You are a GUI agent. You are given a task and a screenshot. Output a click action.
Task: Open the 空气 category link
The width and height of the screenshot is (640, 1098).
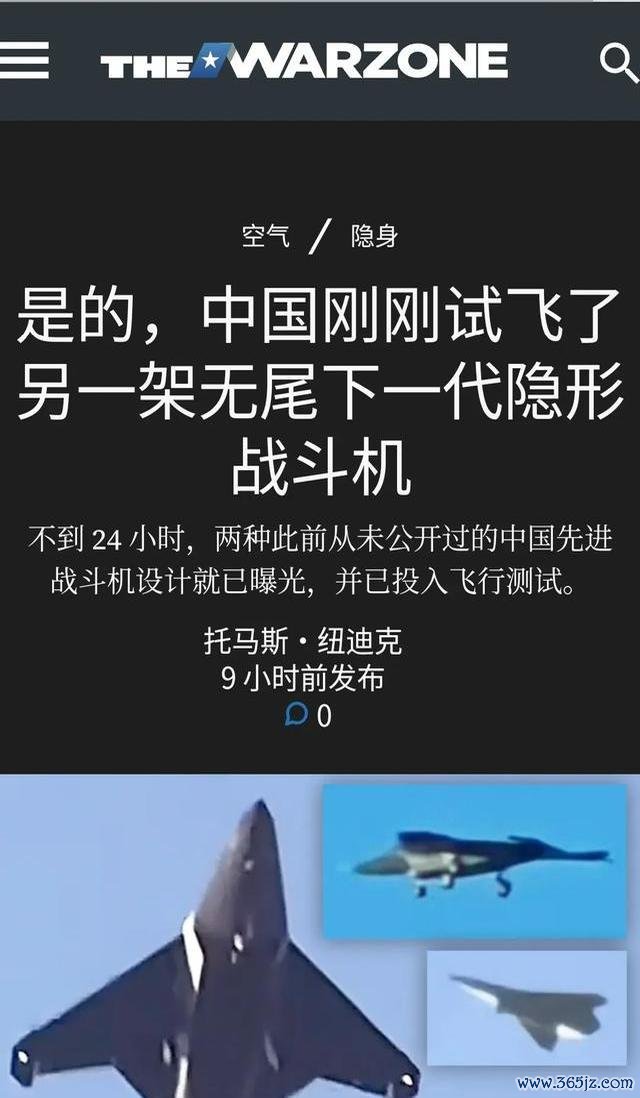point(266,237)
